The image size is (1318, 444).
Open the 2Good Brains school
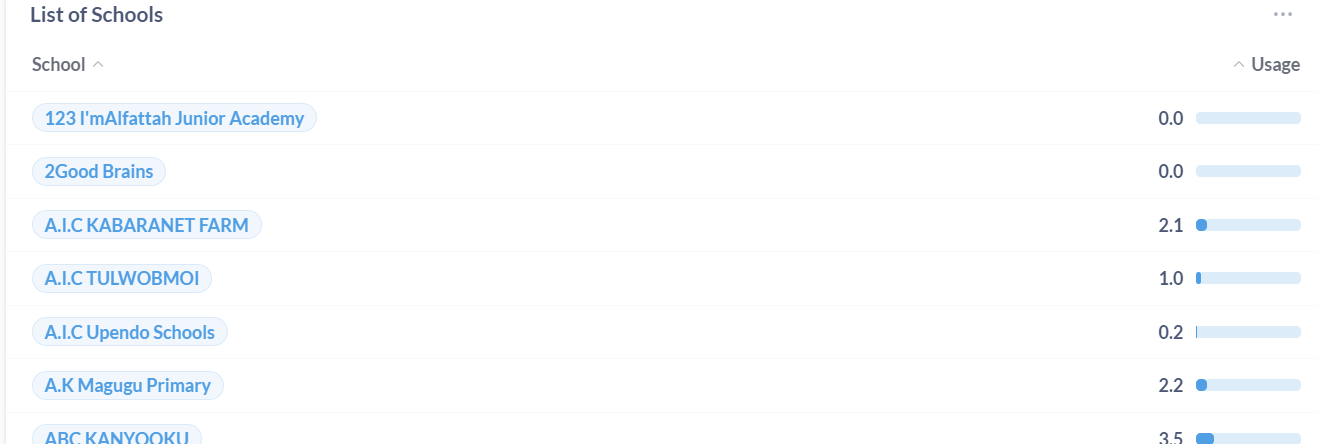[x=99, y=172]
